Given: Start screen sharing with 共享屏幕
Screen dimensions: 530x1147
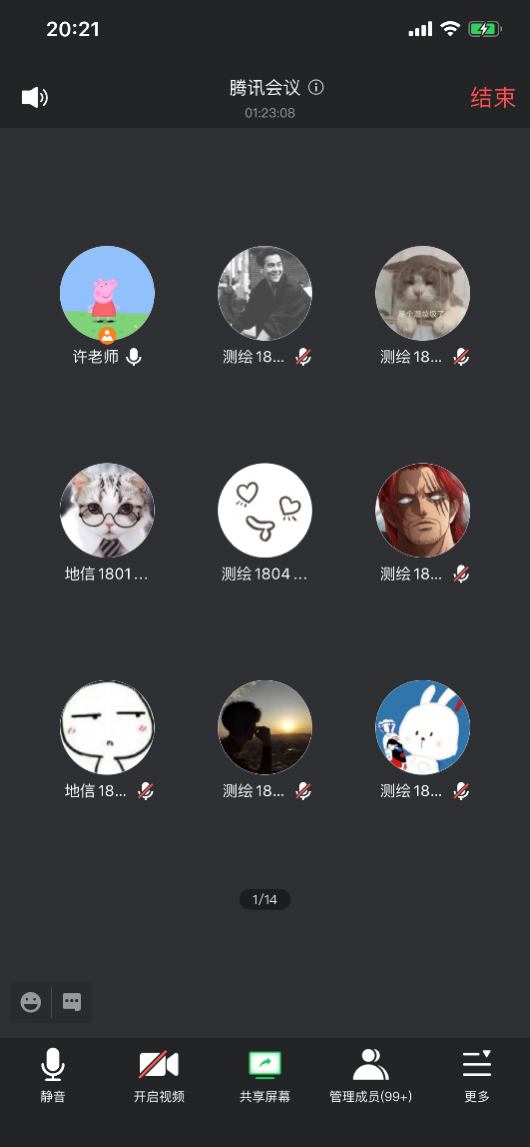Looking at the screenshot, I should coord(265,1075).
